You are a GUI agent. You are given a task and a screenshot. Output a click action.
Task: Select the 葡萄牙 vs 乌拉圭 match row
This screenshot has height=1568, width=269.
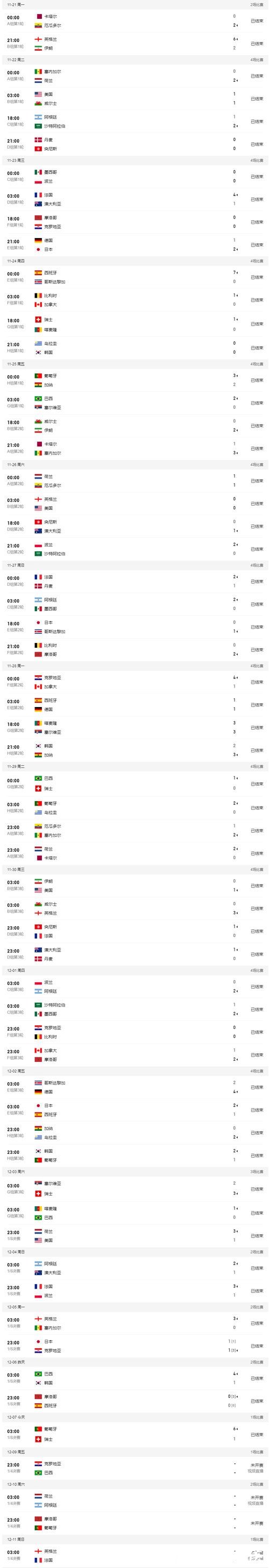click(134, 807)
